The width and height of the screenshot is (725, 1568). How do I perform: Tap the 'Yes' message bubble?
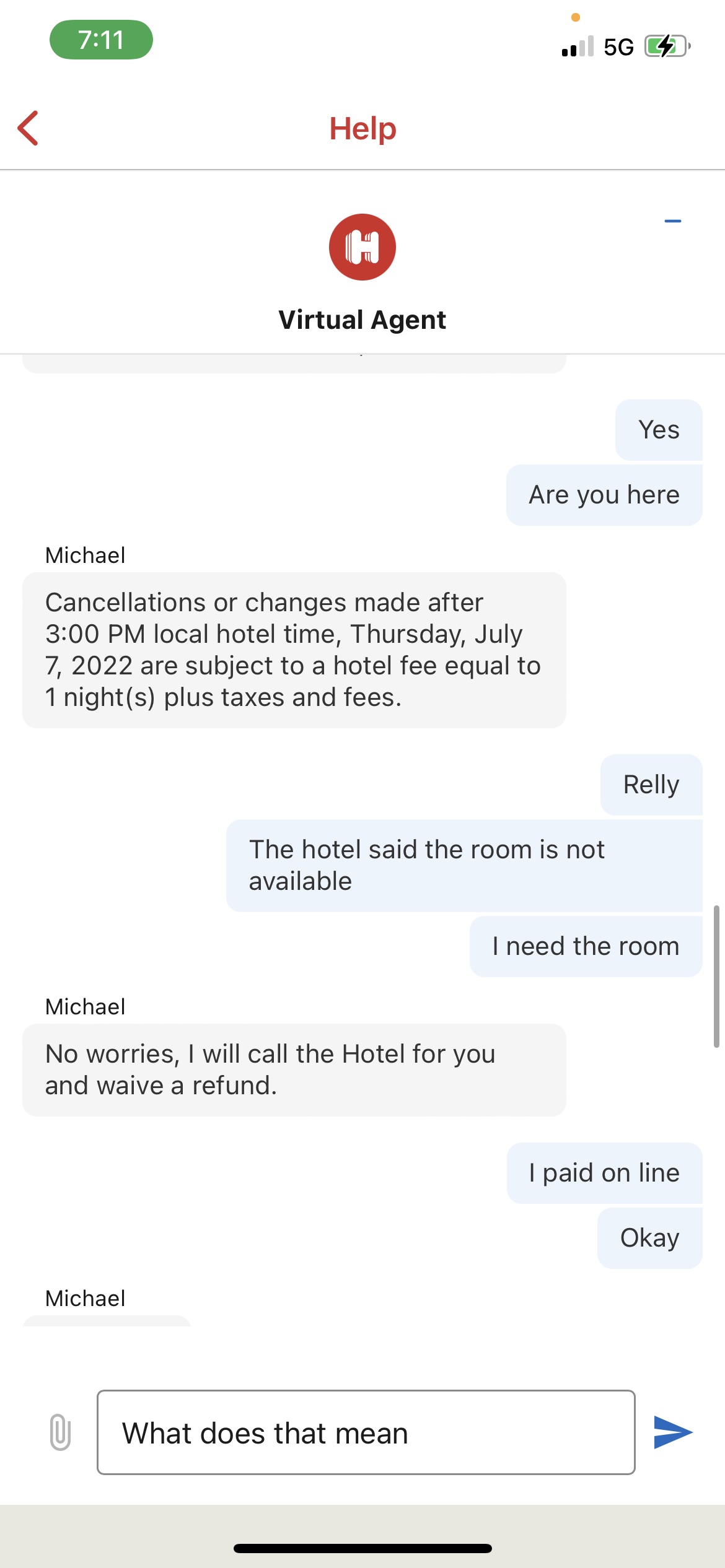pos(658,430)
